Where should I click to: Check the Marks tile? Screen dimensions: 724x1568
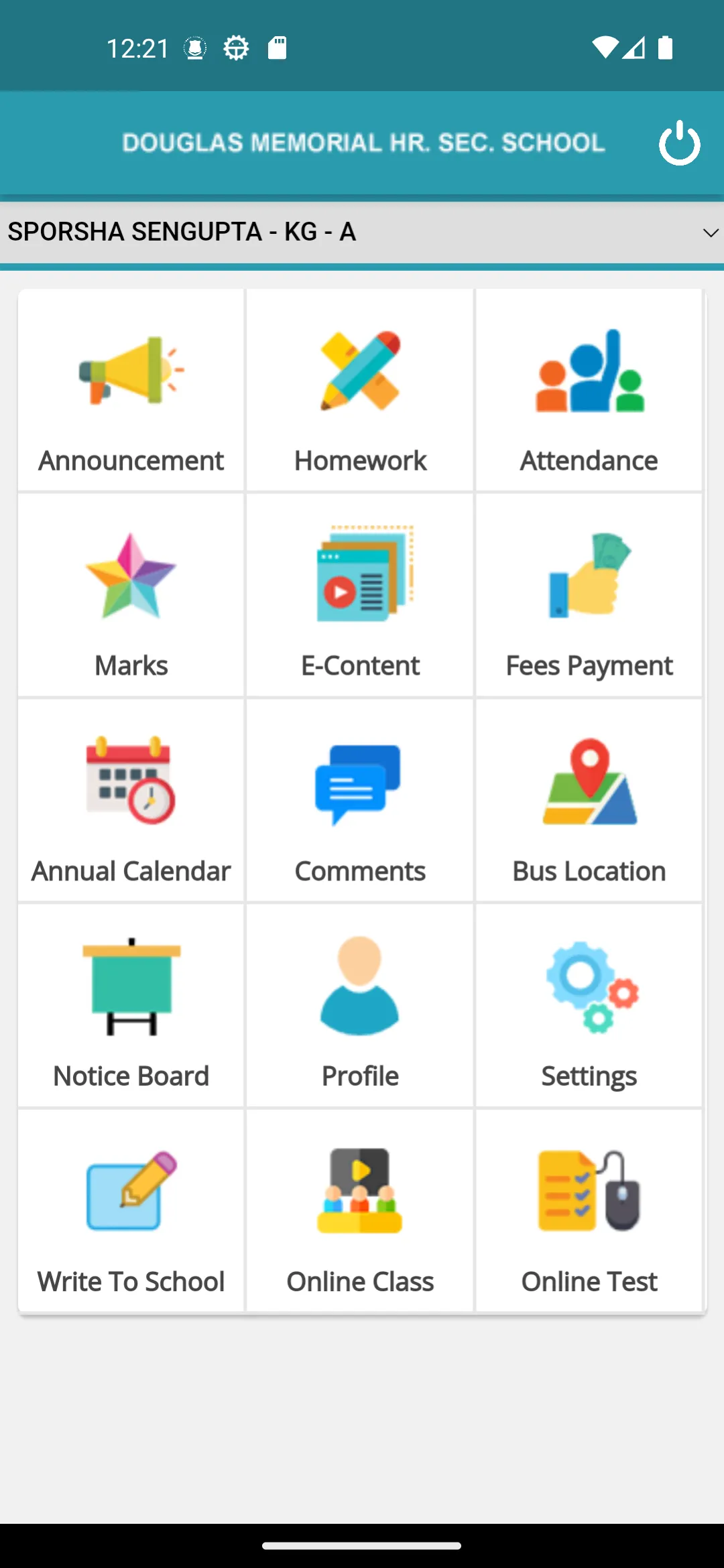click(x=131, y=595)
